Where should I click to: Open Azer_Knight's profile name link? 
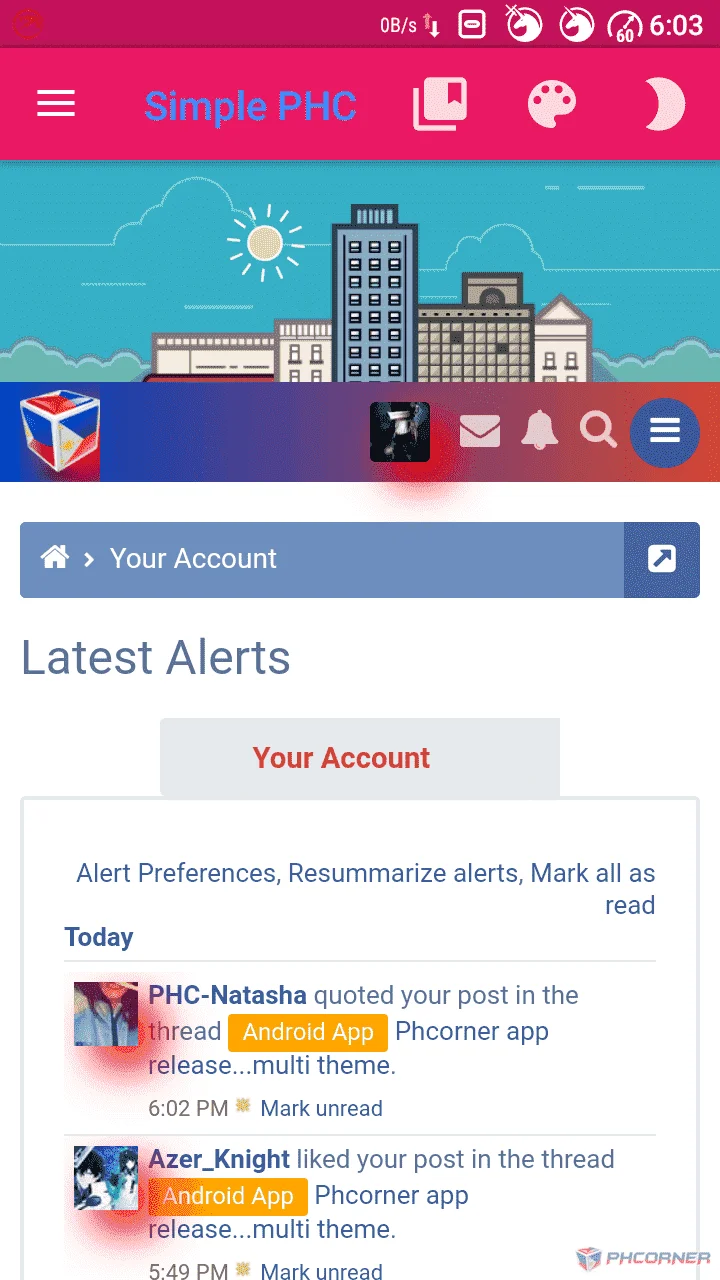point(219,1159)
